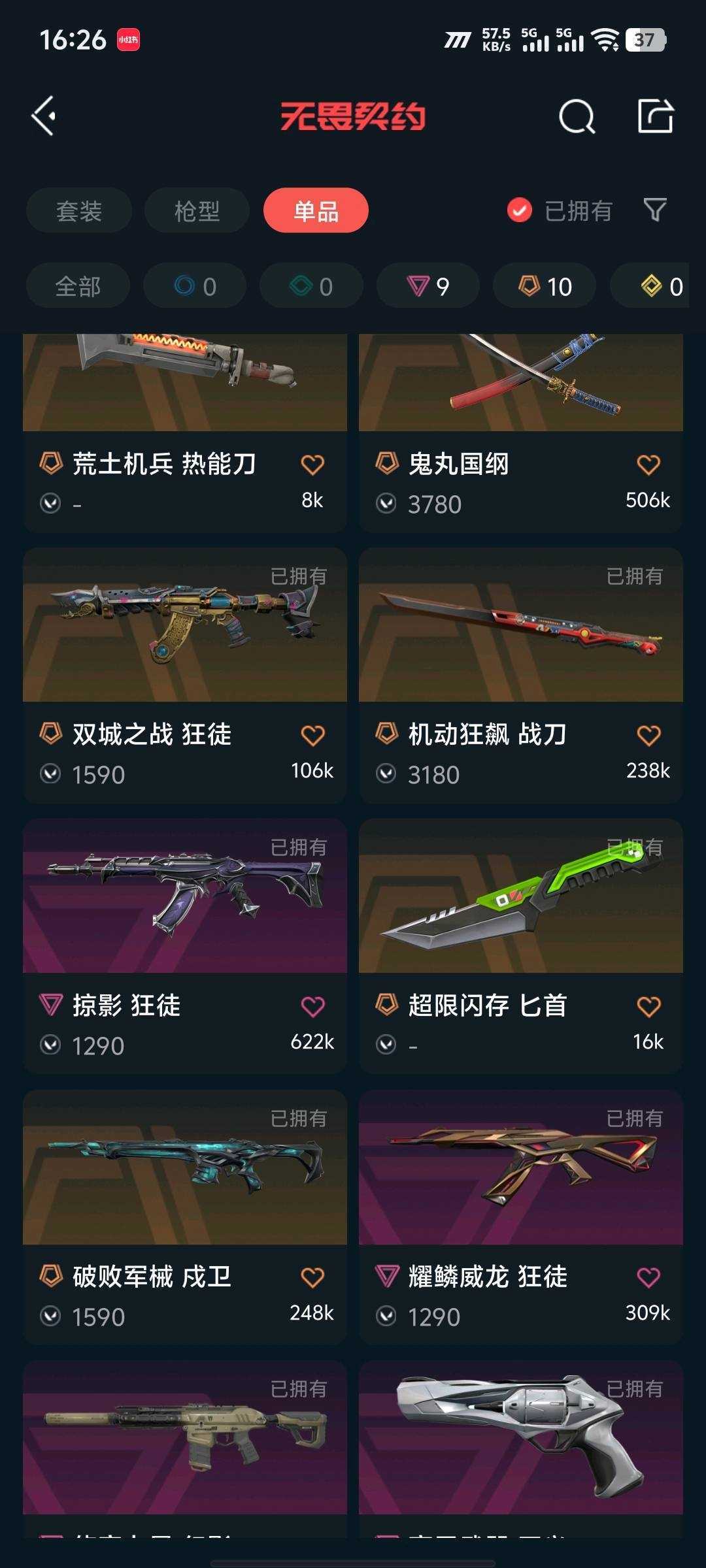The height and width of the screenshot is (1568, 706).
Task: Select the 全部 filter chip
Action: pos(78,286)
